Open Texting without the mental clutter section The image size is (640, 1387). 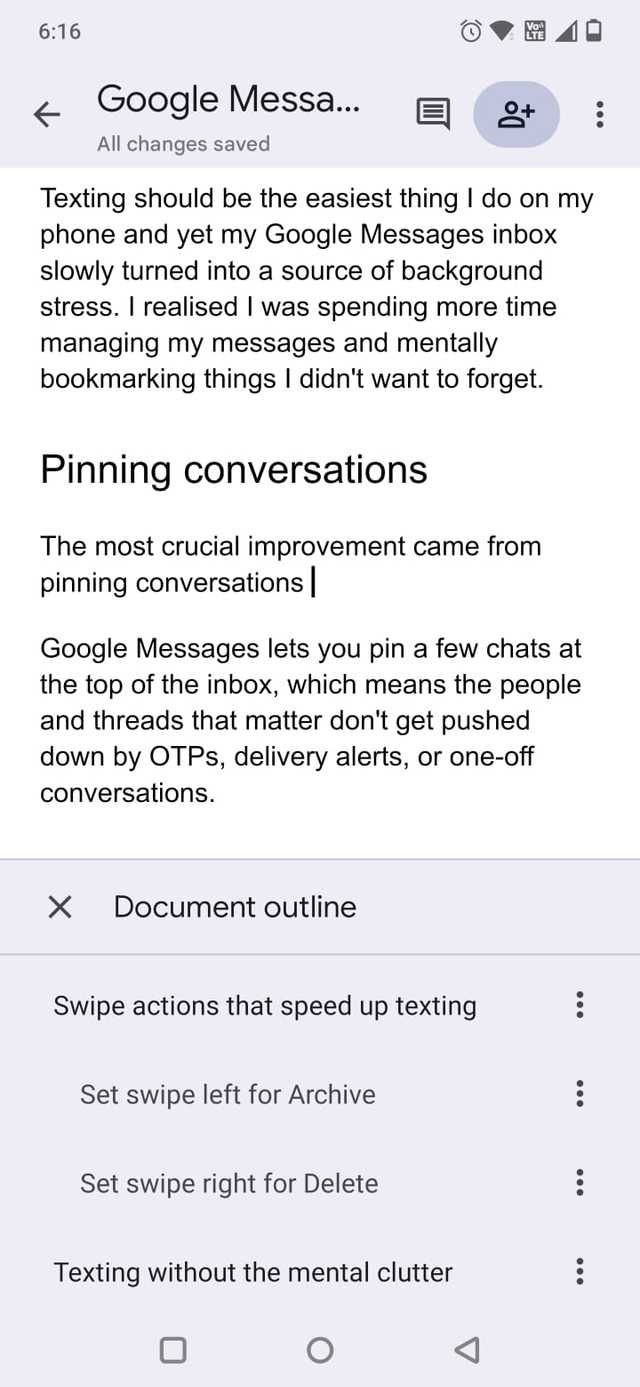(x=253, y=1272)
